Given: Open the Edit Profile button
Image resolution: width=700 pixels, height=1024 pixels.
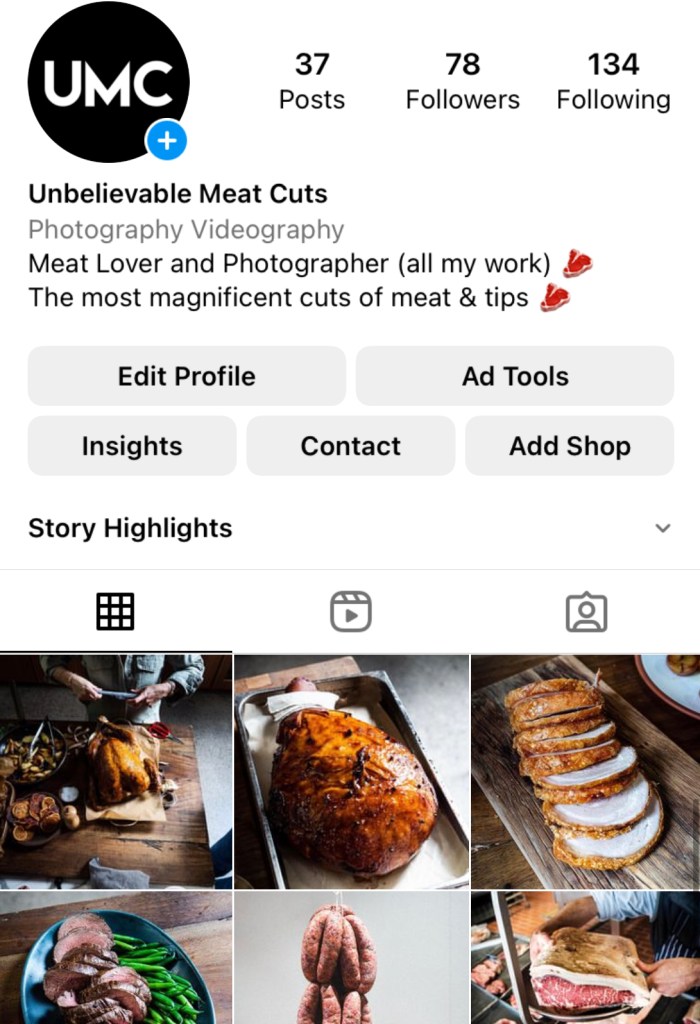Looking at the screenshot, I should 186,376.
